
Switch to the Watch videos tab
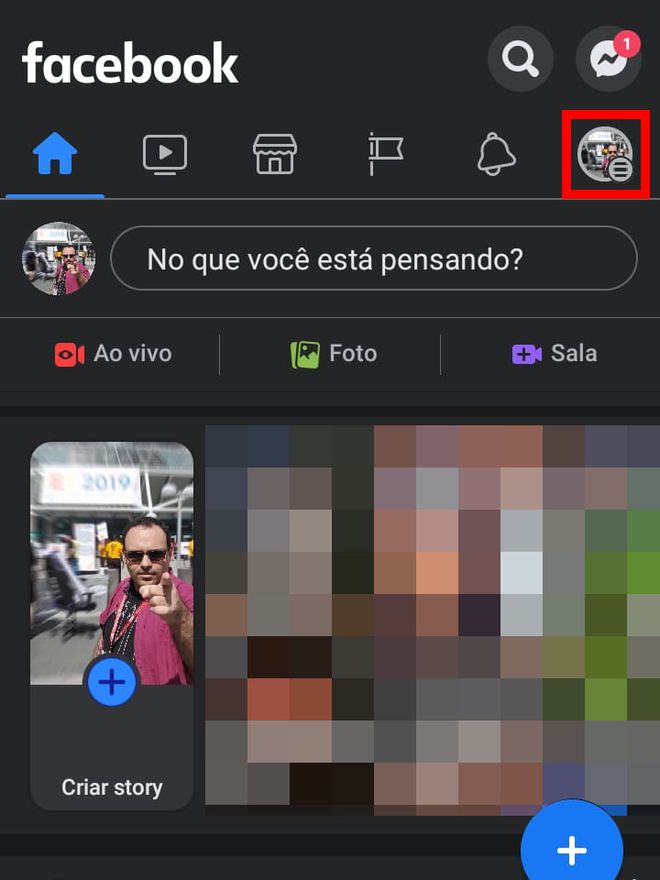pyautogui.click(x=165, y=155)
